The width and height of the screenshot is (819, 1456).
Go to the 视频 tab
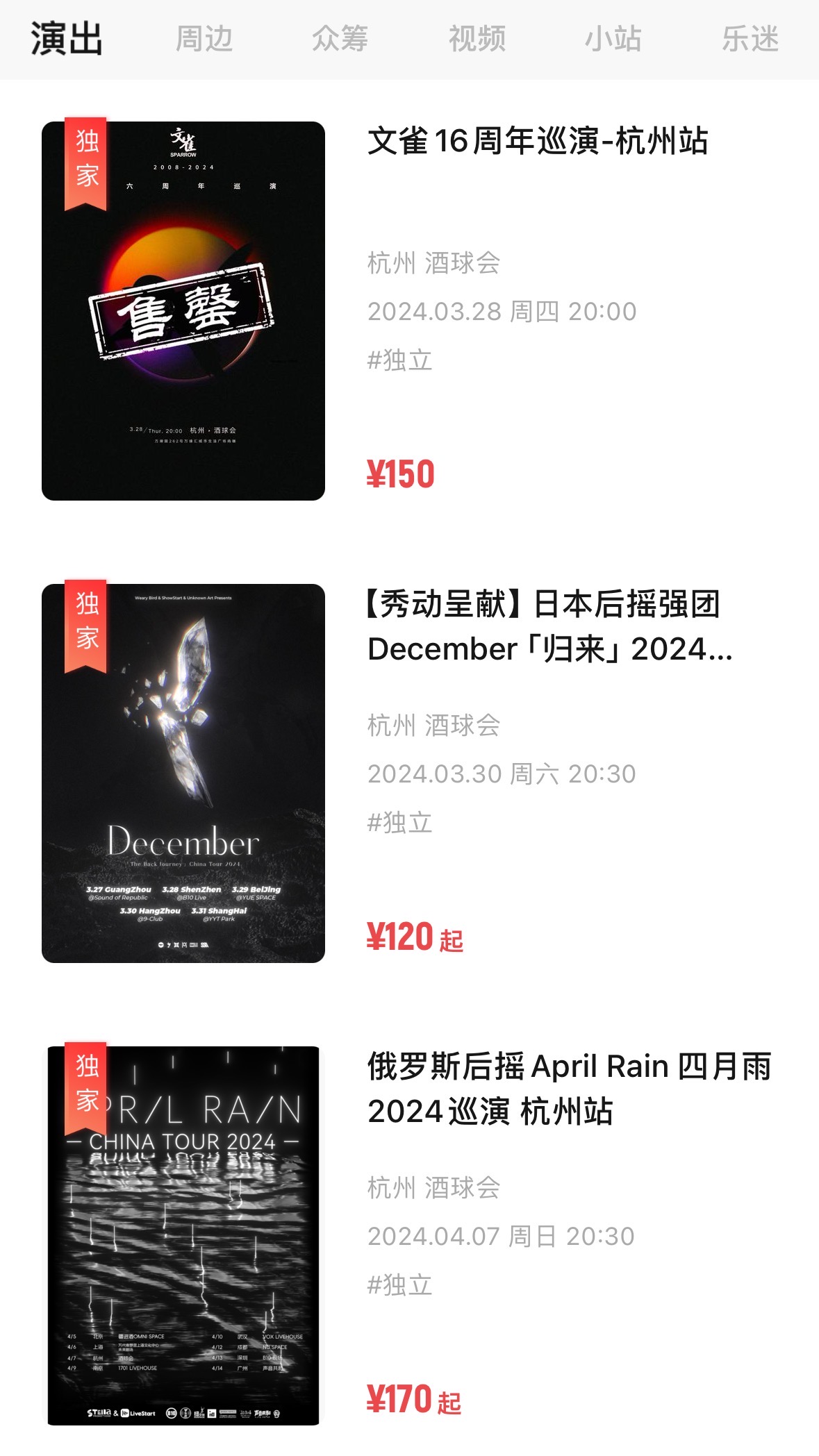click(477, 39)
